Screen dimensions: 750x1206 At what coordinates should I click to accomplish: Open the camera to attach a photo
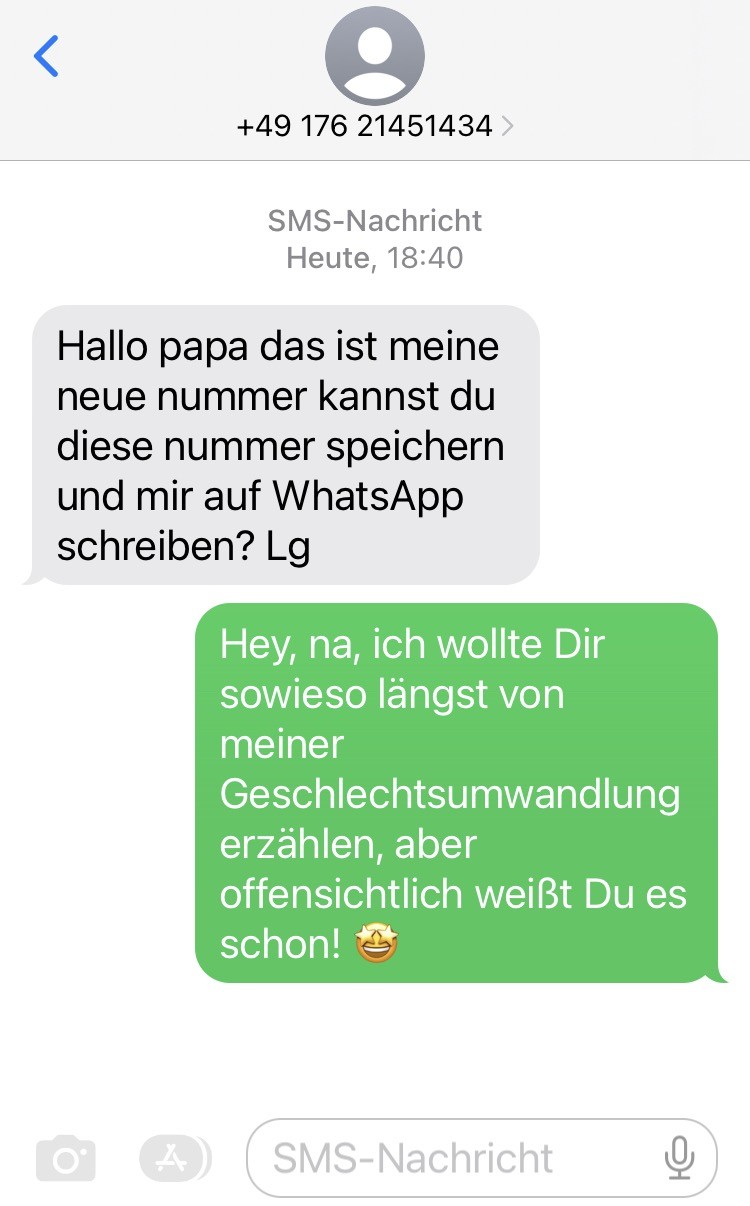coord(66,1158)
